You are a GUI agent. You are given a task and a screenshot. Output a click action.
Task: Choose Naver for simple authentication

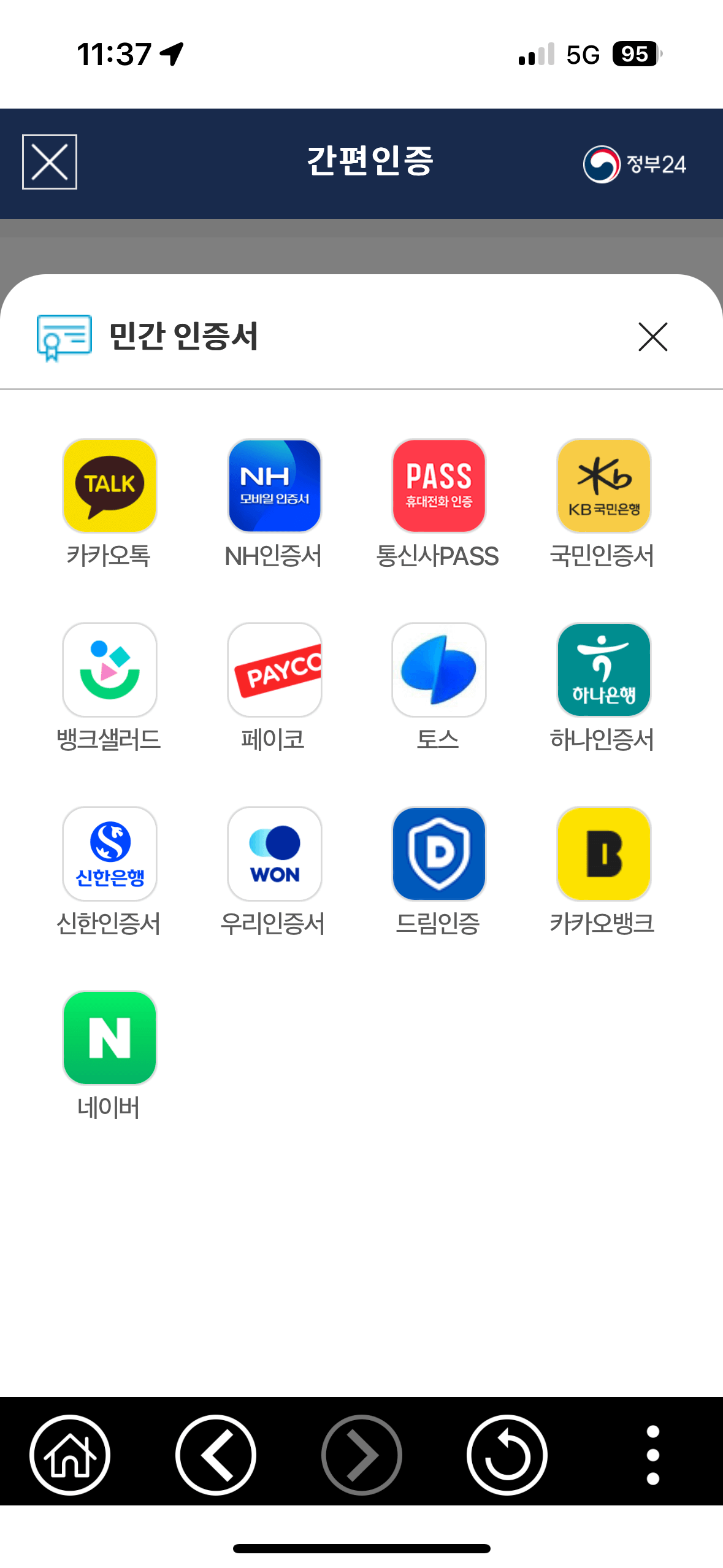[x=110, y=1037]
